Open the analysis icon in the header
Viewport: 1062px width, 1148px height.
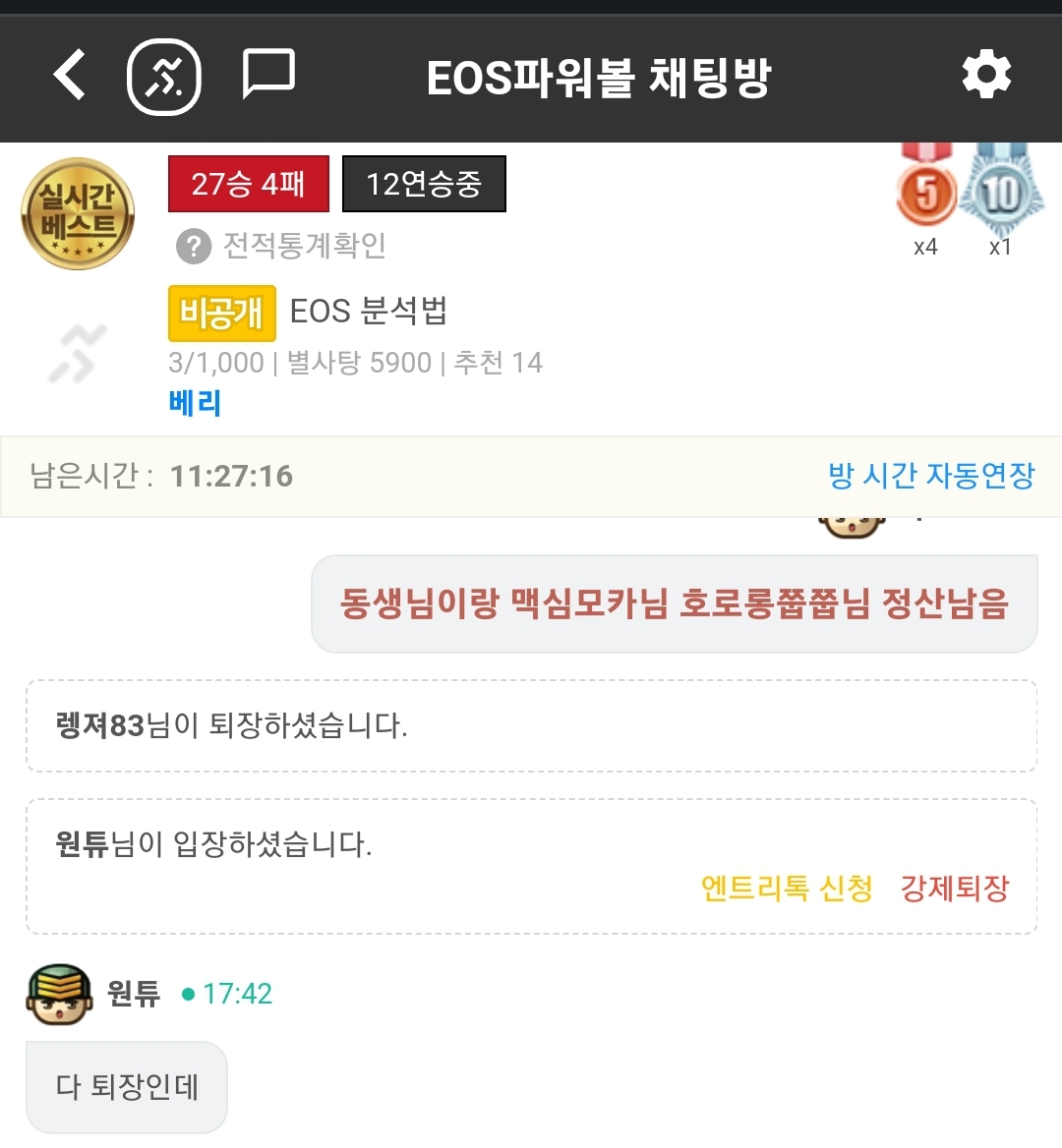(x=164, y=76)
